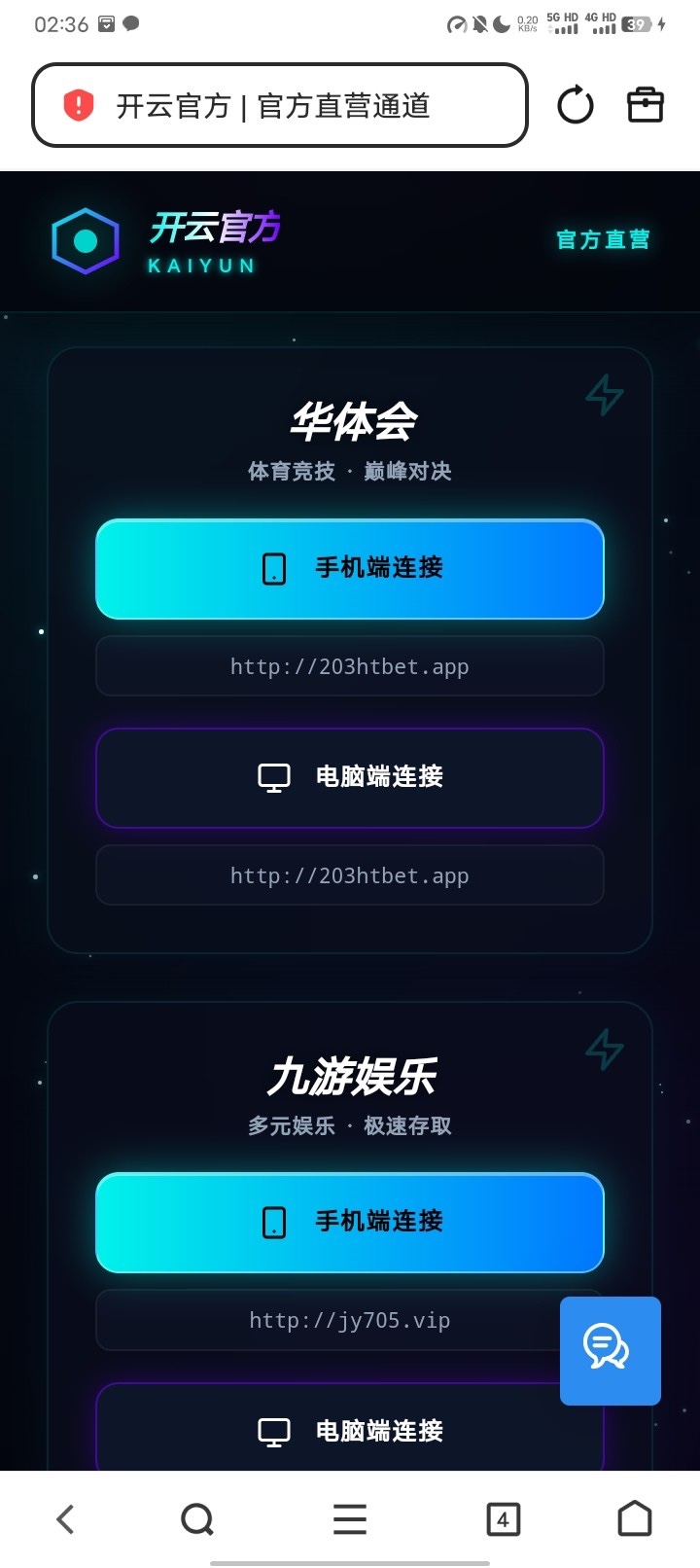Open browser search from the bottom bar
Image resolution: width=700 pixels, height=1568 pixels.
point(197,1518)
